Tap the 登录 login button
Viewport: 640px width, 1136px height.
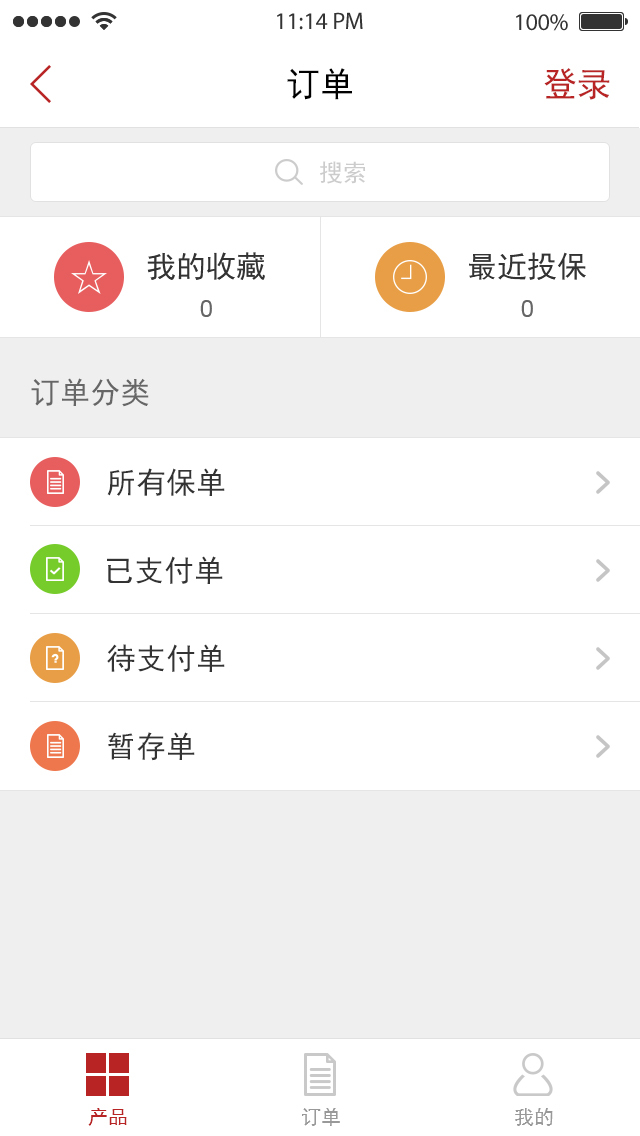[x=576, y=85]
